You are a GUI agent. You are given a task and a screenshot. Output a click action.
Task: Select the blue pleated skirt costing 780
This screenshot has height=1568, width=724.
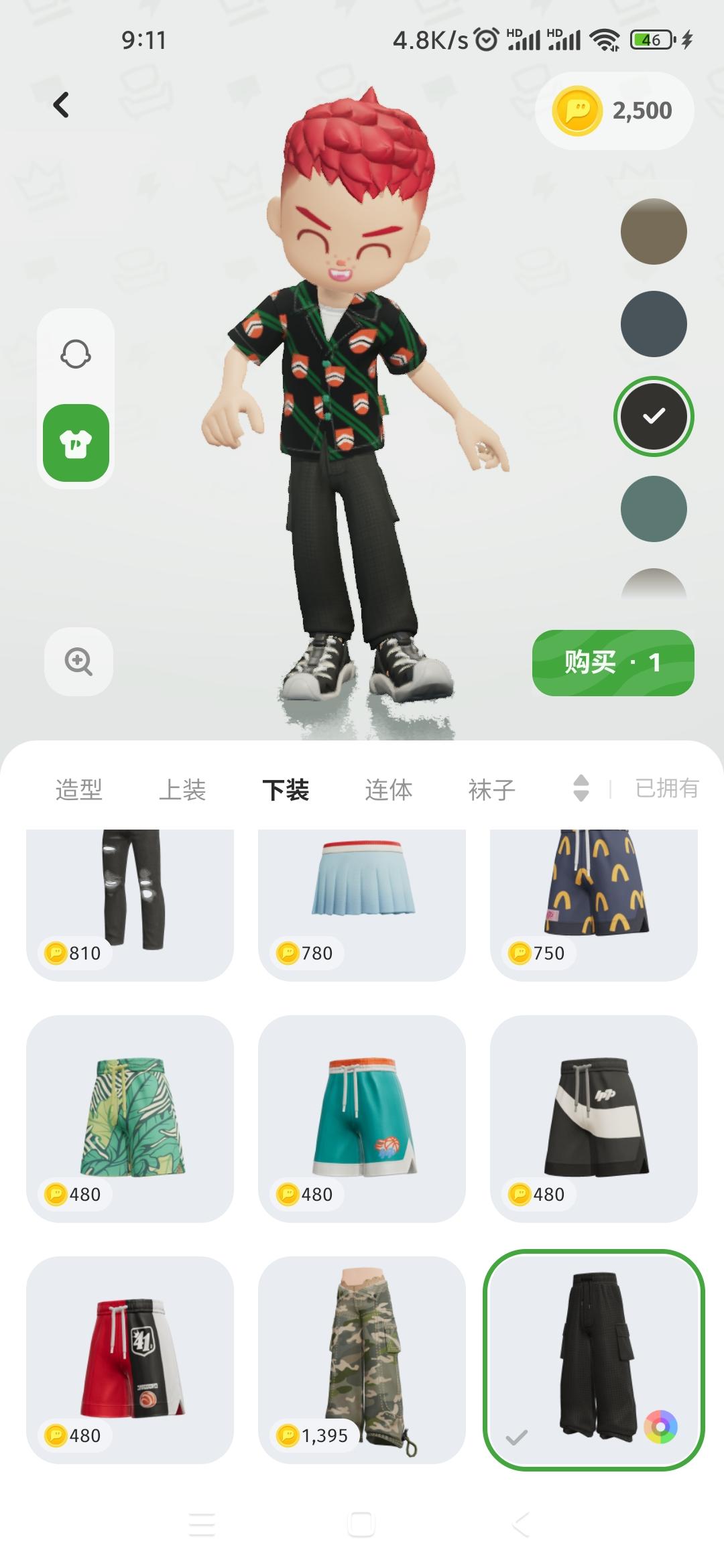pyautogui.click(x=362, y=898)
